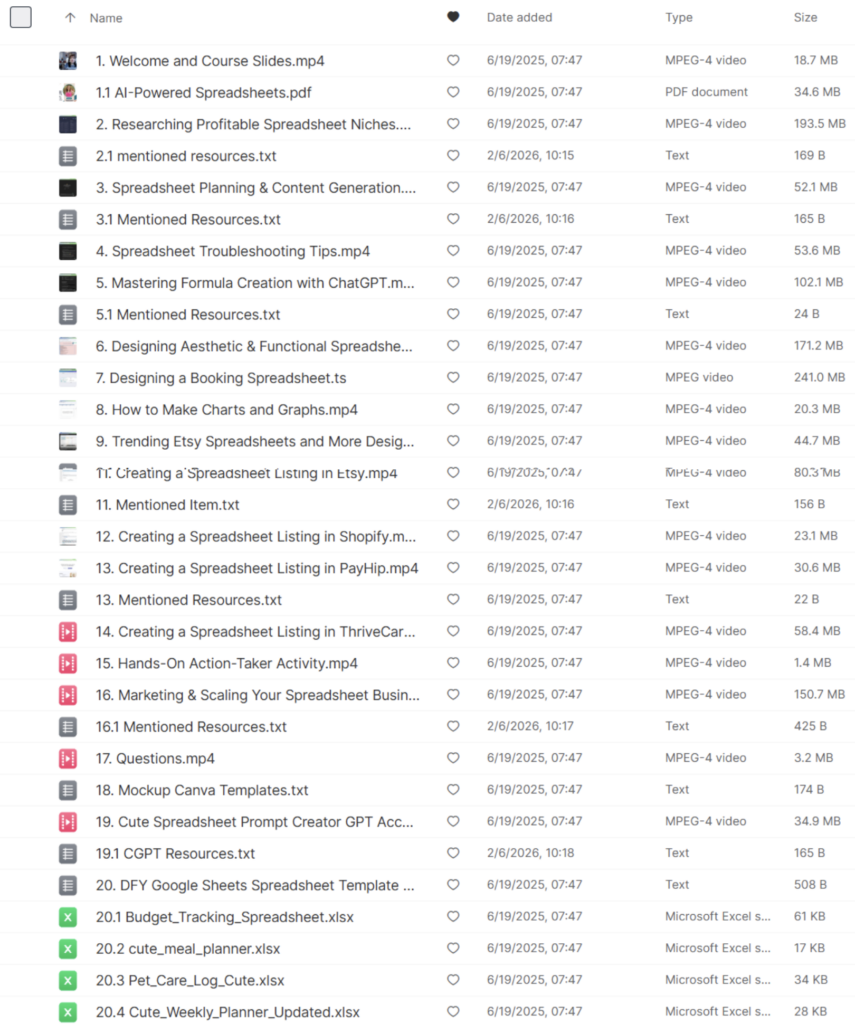The image size is (855, 1024).
Task: Favorite 15. Hands-On Action-Taker Activity.mp4 via its heart
Action: click(453, 663)
